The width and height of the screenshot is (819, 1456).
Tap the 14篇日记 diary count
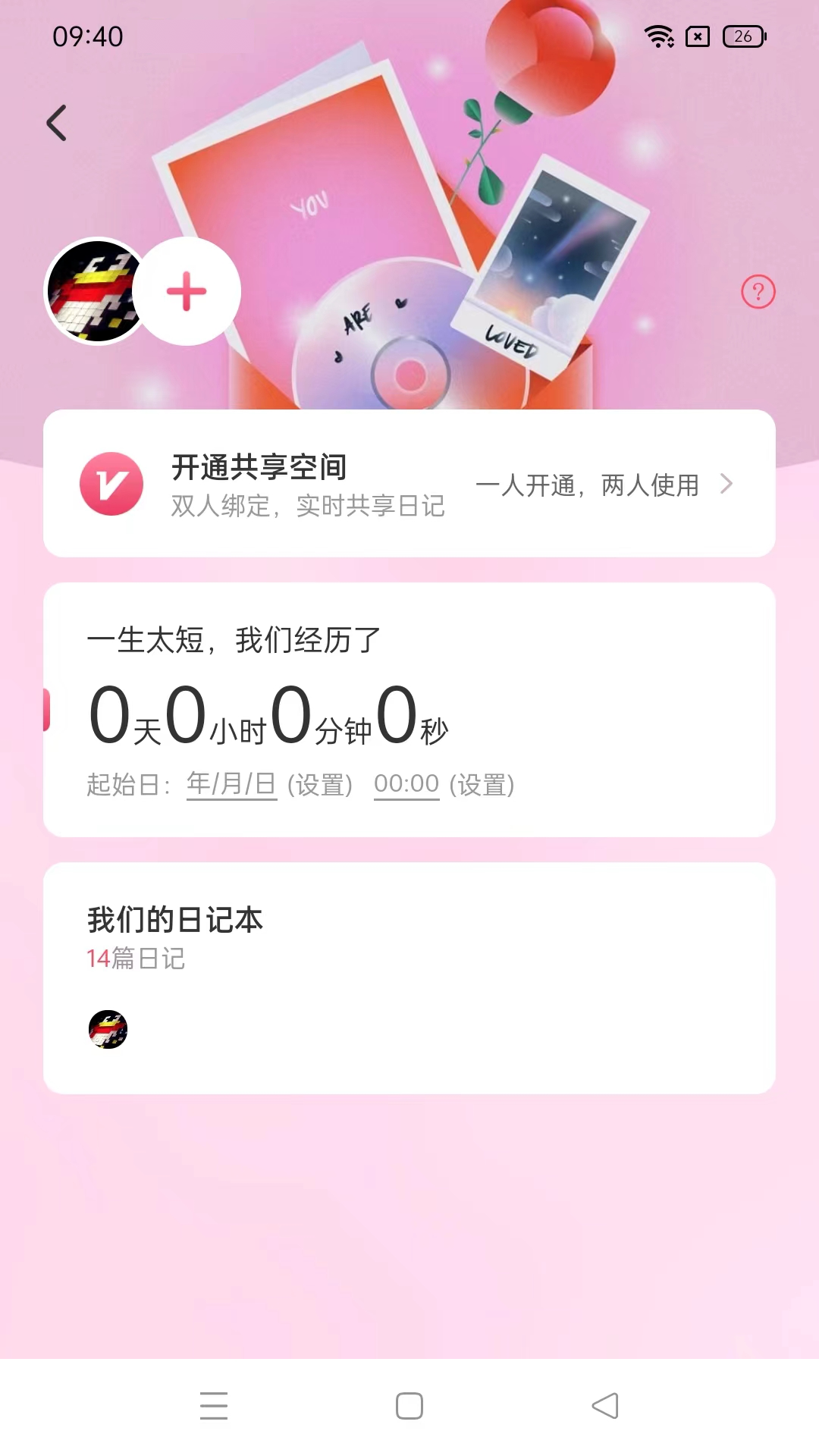136,959
